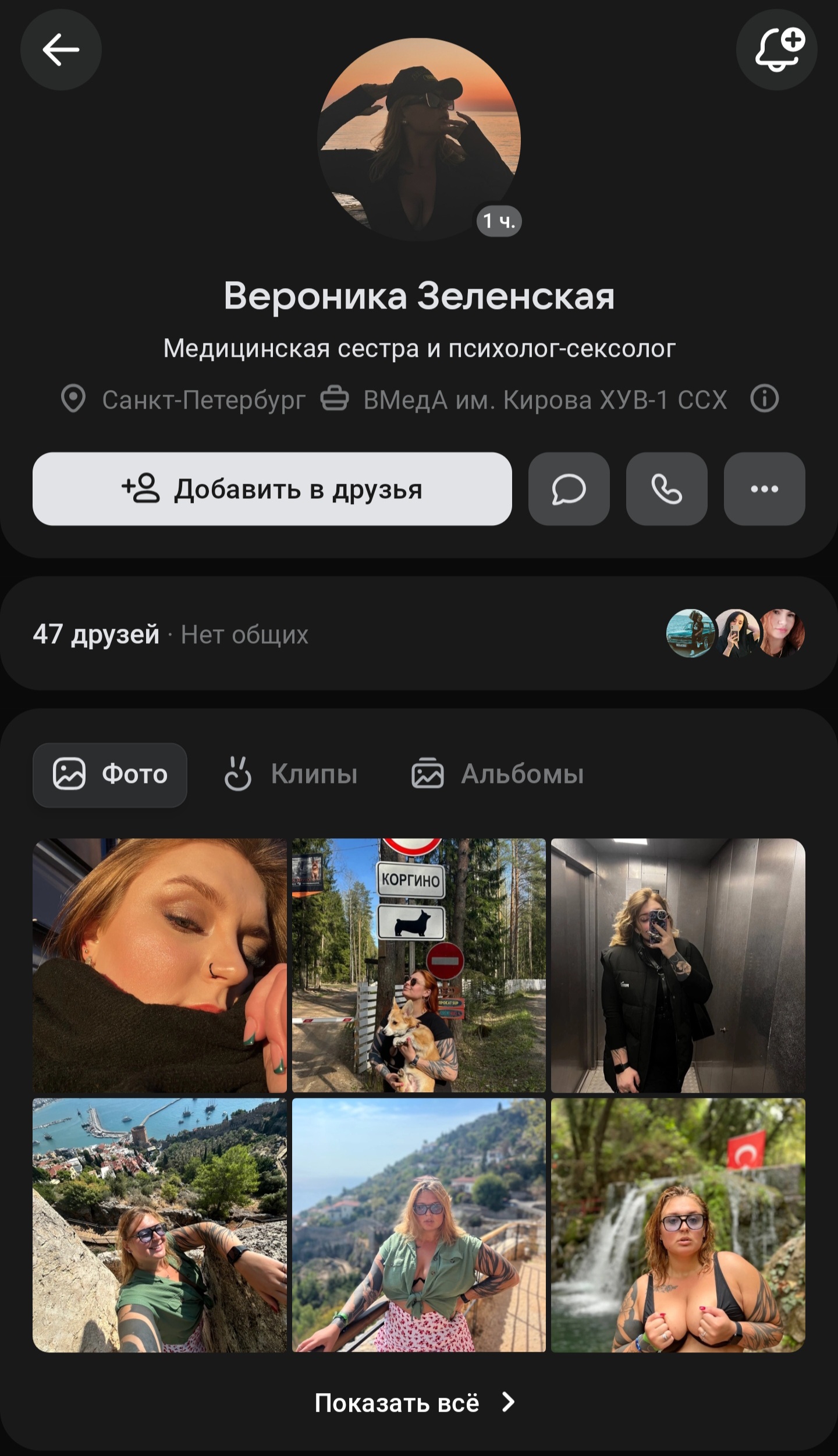
Task: Open the profile avatar photo
Action: (x=418, y=140)
